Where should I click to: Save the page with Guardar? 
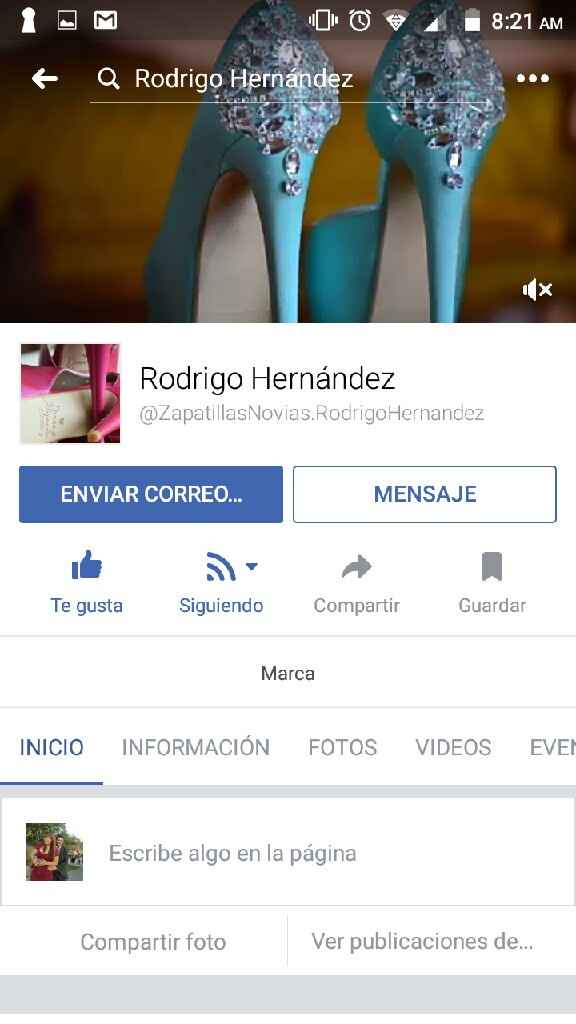(492, 583)
